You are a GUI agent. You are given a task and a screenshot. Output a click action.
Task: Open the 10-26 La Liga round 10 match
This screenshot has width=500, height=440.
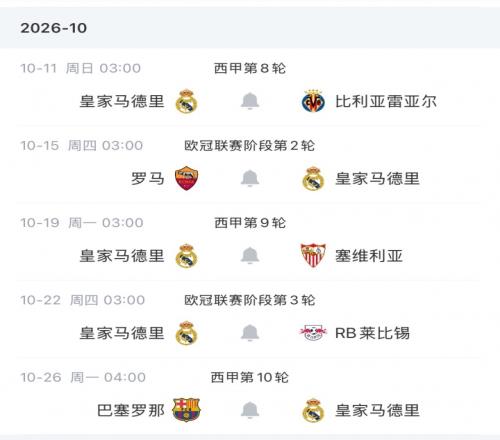point(250,397)
